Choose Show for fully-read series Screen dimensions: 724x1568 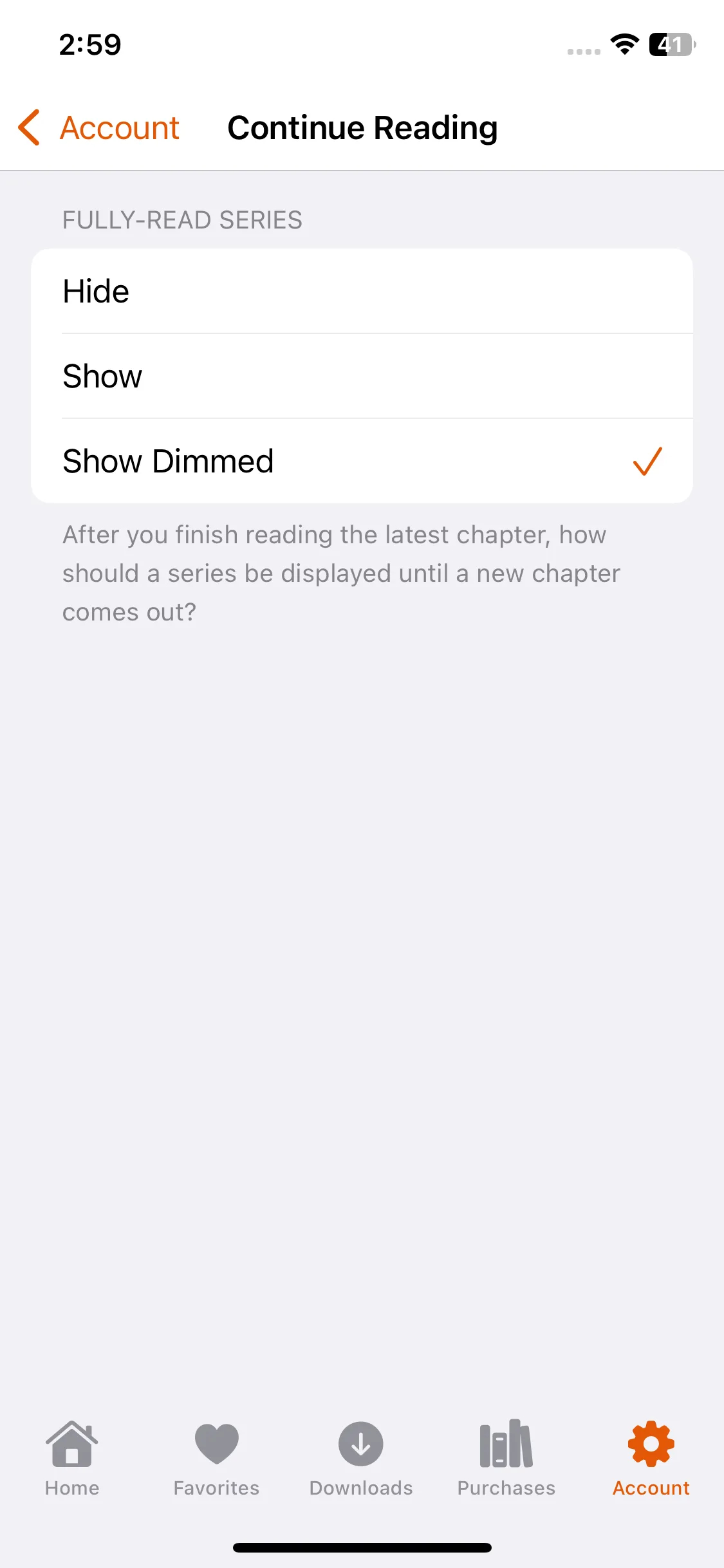click(360, 376)
